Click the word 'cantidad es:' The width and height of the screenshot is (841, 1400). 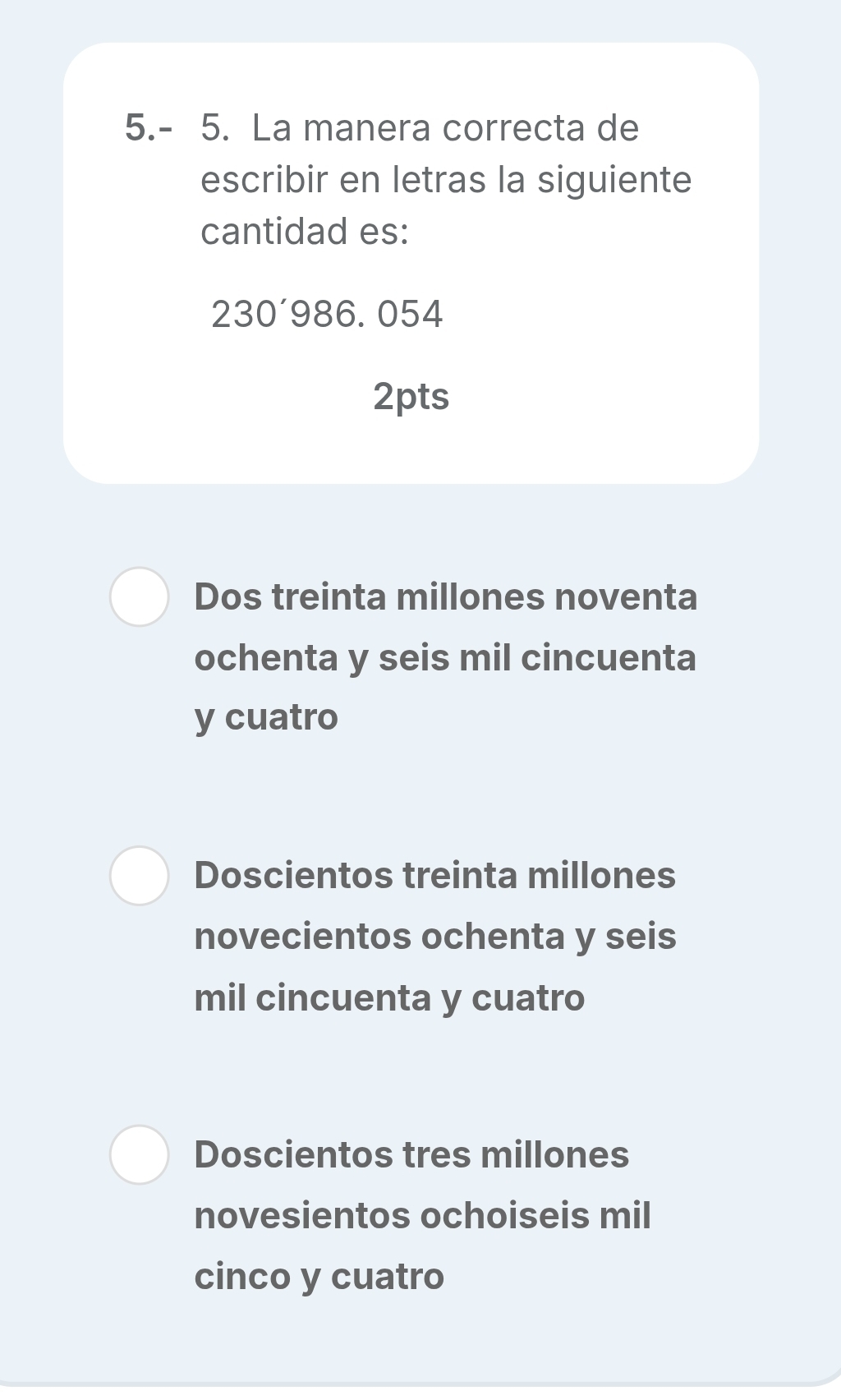305,232
